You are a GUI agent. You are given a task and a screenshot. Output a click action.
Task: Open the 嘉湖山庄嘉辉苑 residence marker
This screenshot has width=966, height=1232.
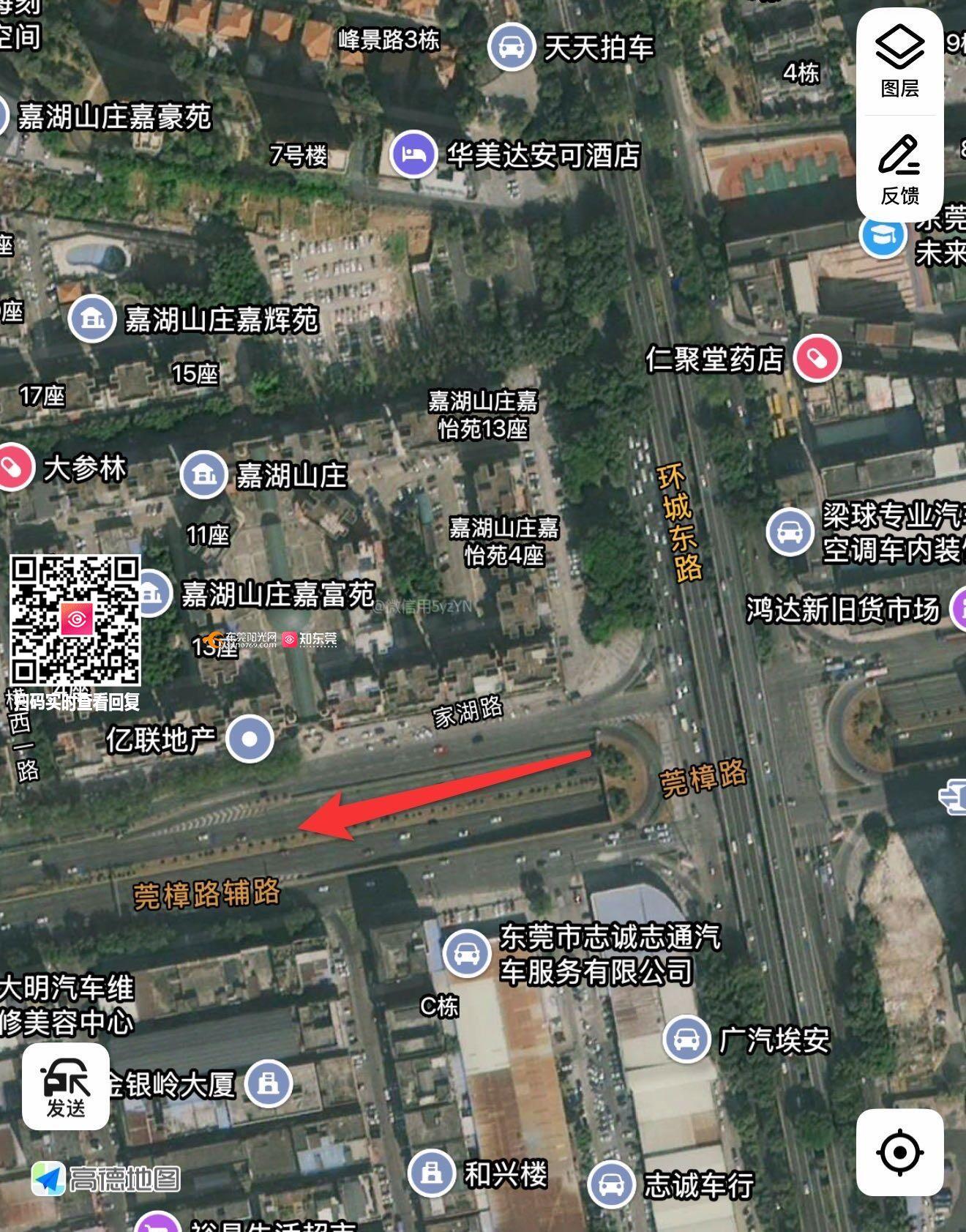[92, 319]
